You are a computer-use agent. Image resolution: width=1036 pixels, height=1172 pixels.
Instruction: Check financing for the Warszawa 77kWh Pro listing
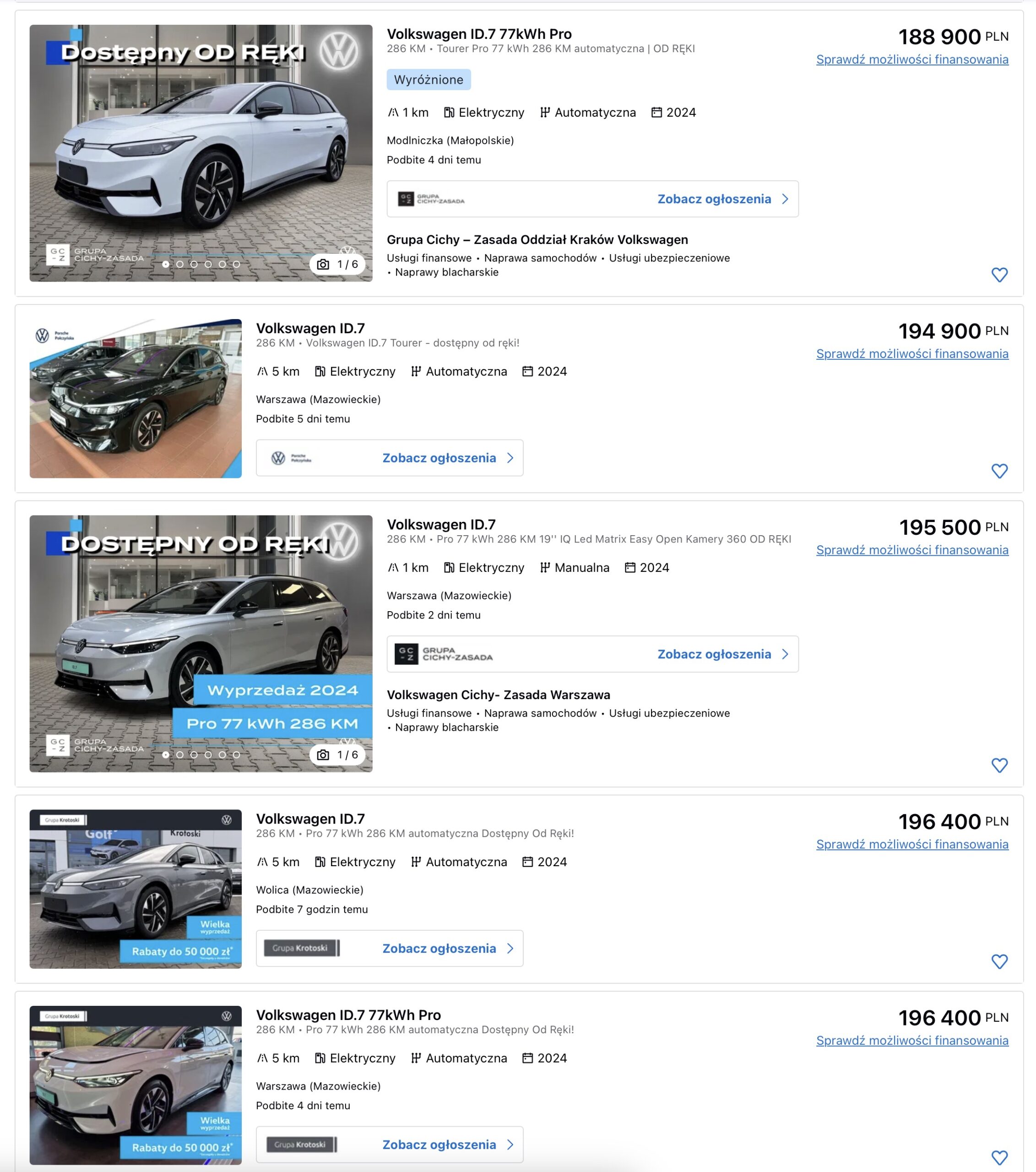click(911, 1040)
